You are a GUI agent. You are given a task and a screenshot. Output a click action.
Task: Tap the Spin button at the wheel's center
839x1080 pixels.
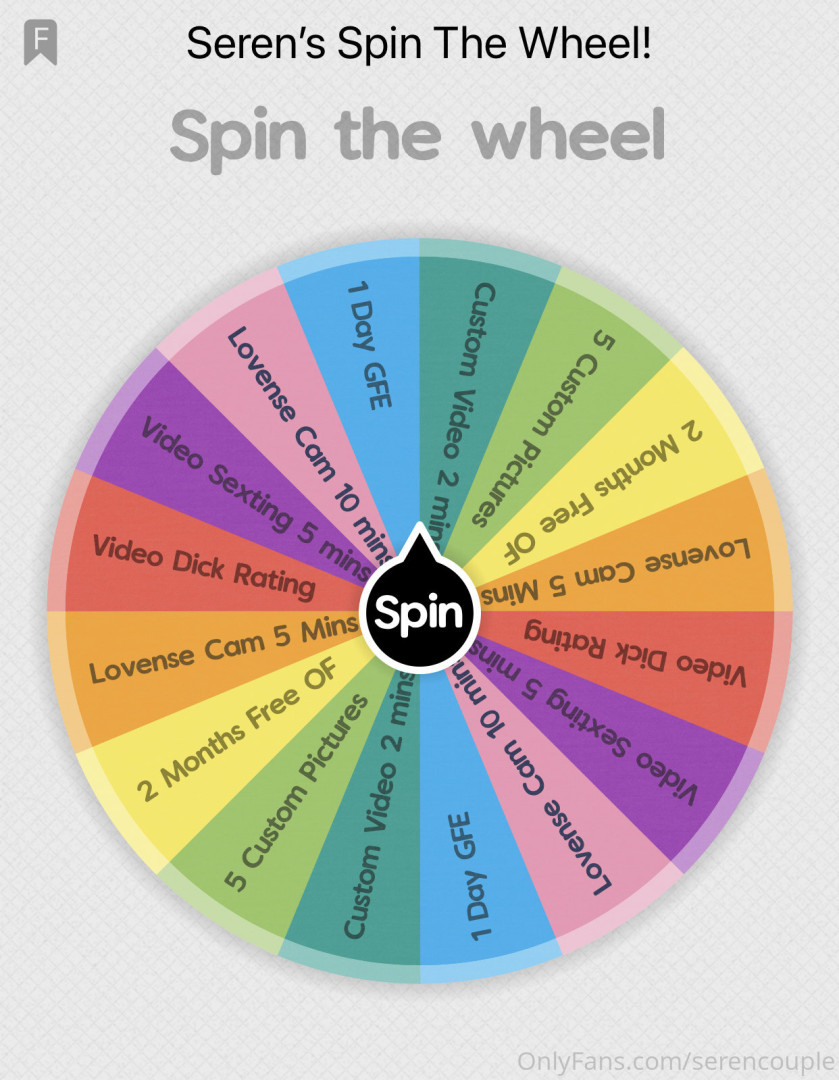[x=418, y=613]
